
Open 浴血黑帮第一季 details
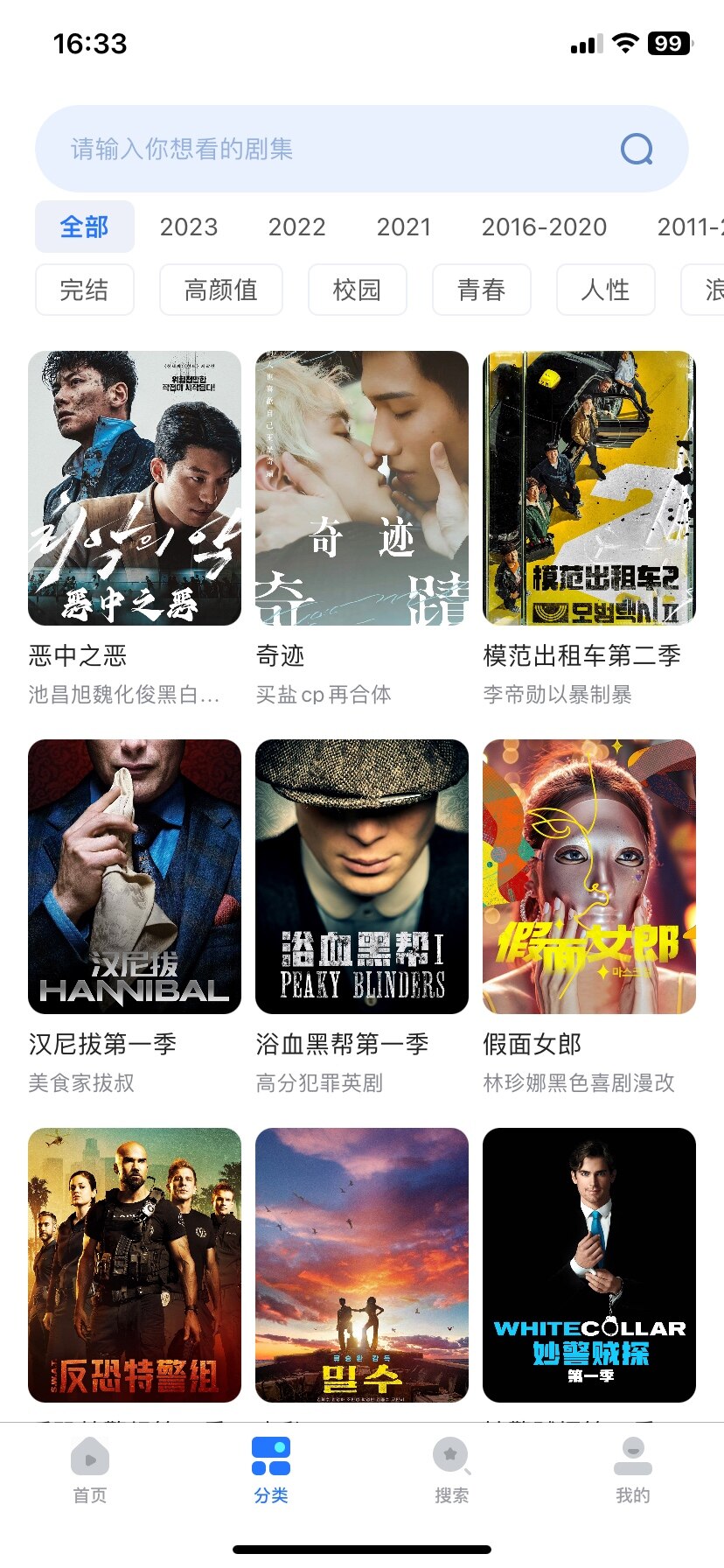click(362, 877)
